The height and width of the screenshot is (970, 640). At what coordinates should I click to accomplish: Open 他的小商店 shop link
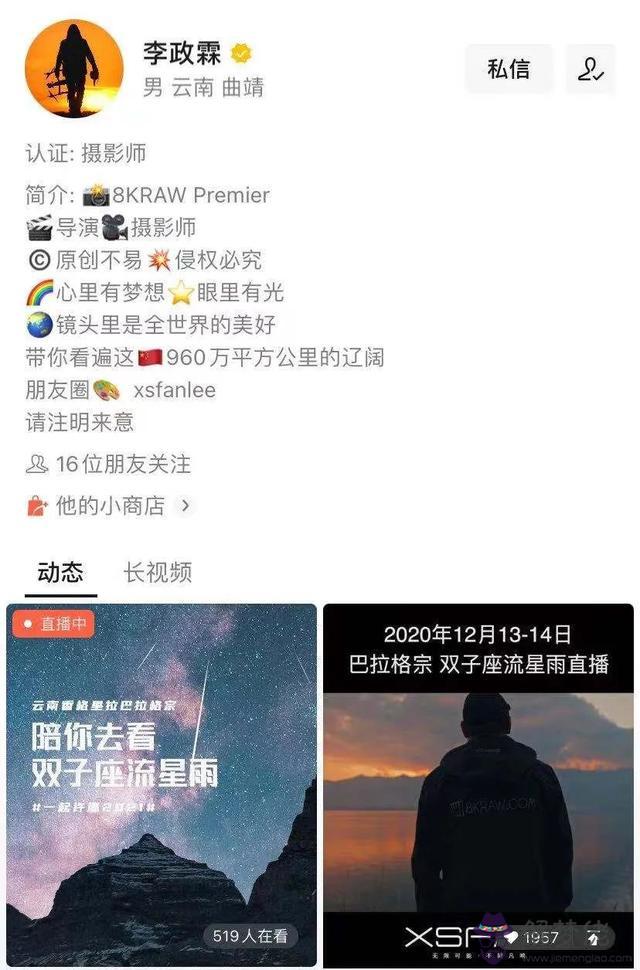coord(108,506)
